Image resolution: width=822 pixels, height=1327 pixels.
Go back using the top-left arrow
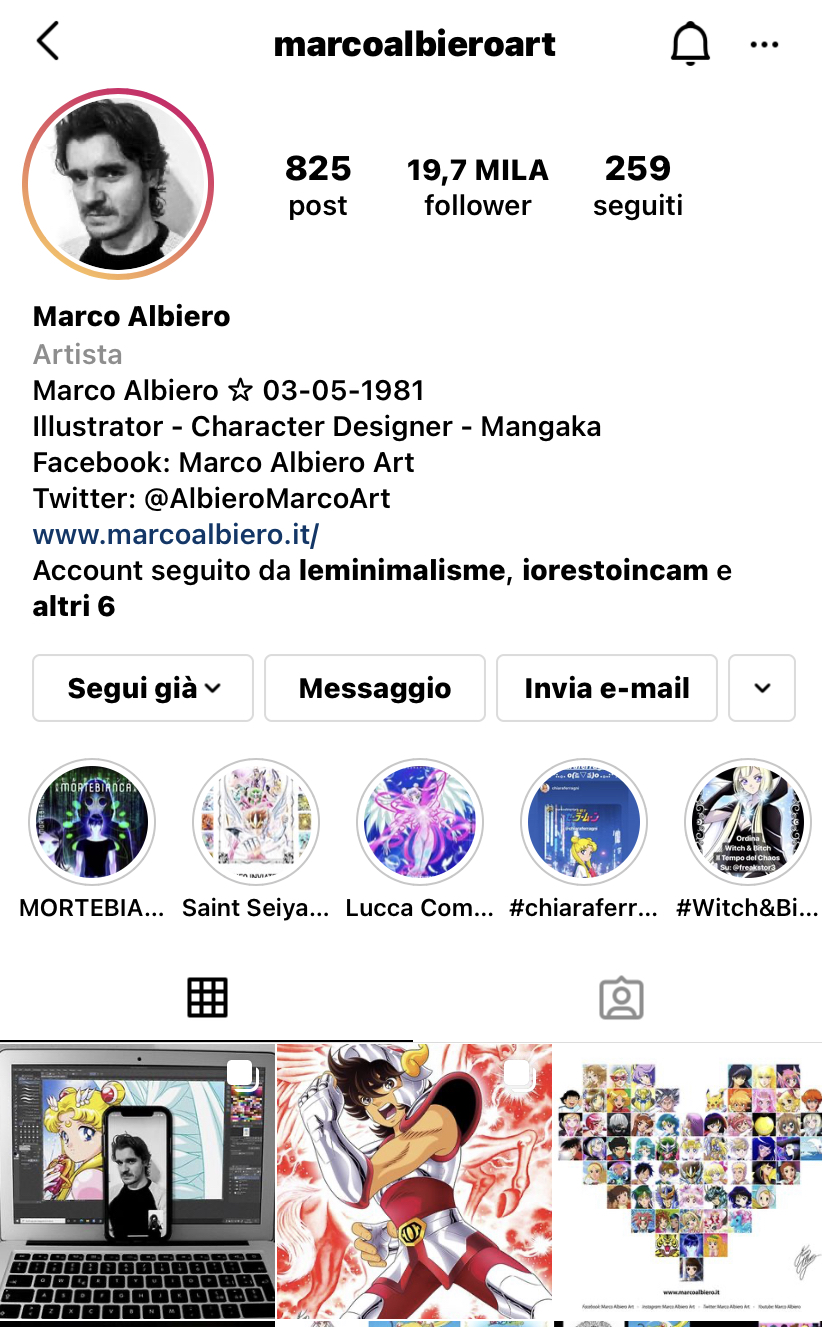pyautogui.click(x=47, y=43)
